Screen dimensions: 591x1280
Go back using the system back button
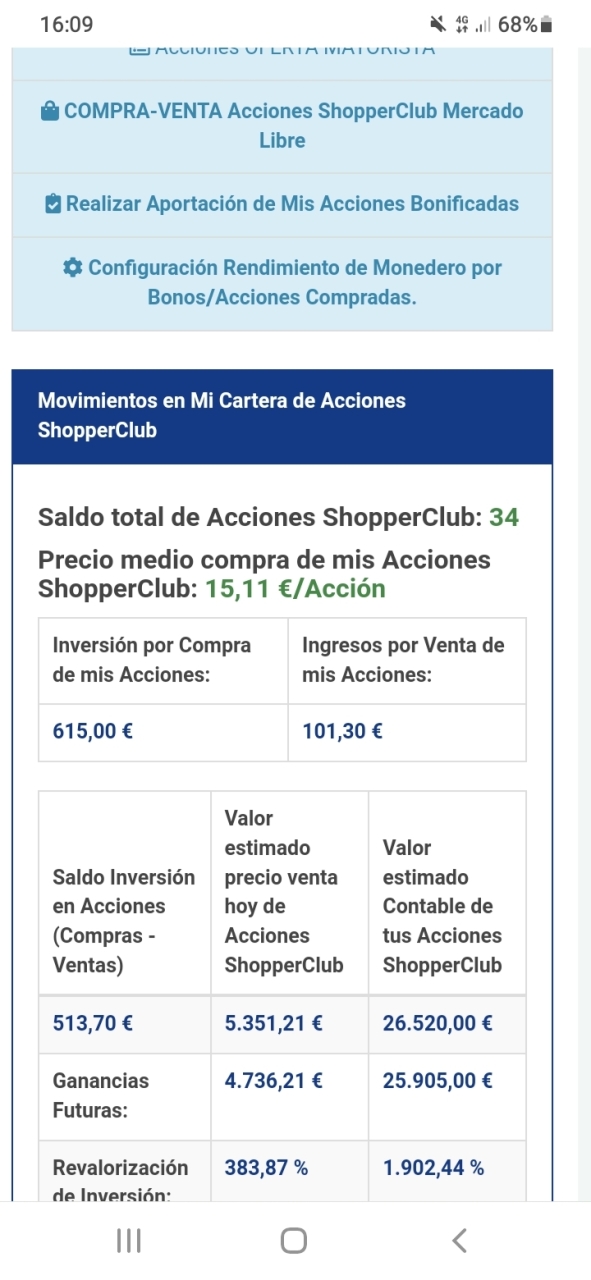coord(459,1241)
